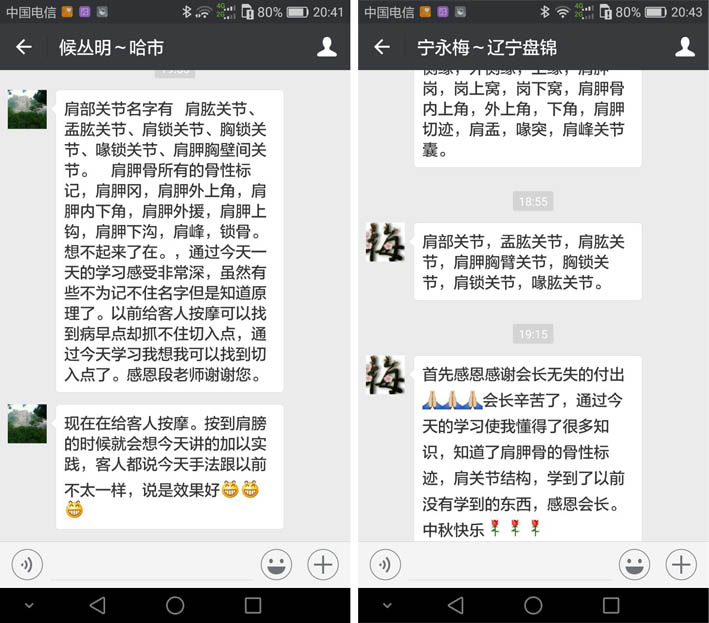The width and height of the screenshot is (709, 623).
Task: View 候丛明's avatar beside 肩部关节名字有 message
Action: [27, 109]
